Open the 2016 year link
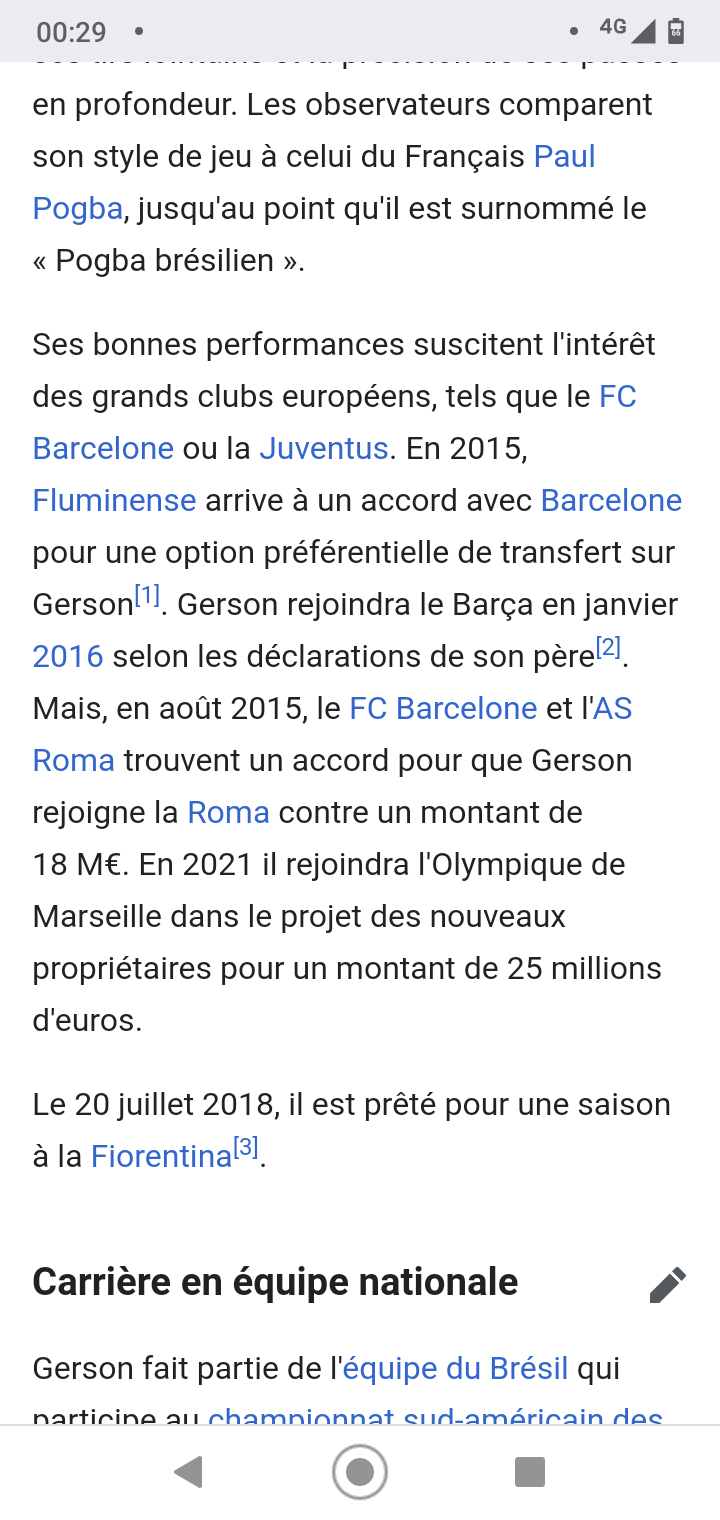The width and height of the screenshot is (720, 1520). tap(68, 656)
